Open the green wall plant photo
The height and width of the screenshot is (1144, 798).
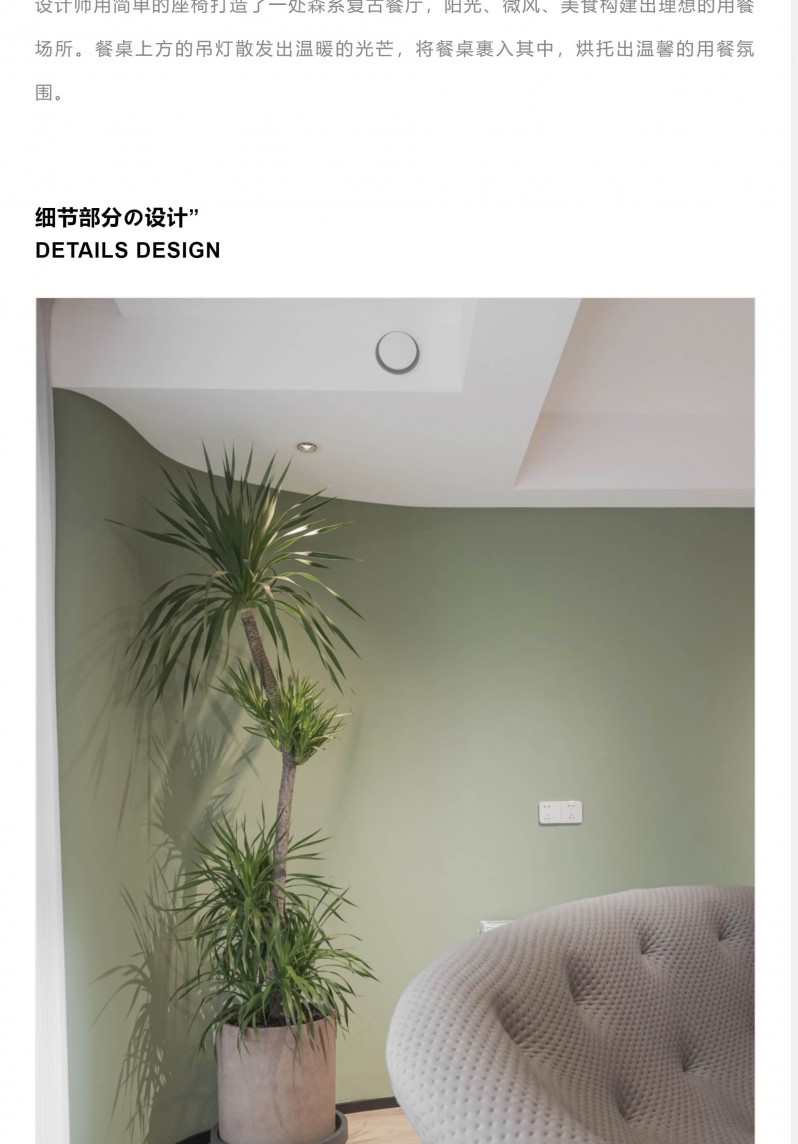395,720
